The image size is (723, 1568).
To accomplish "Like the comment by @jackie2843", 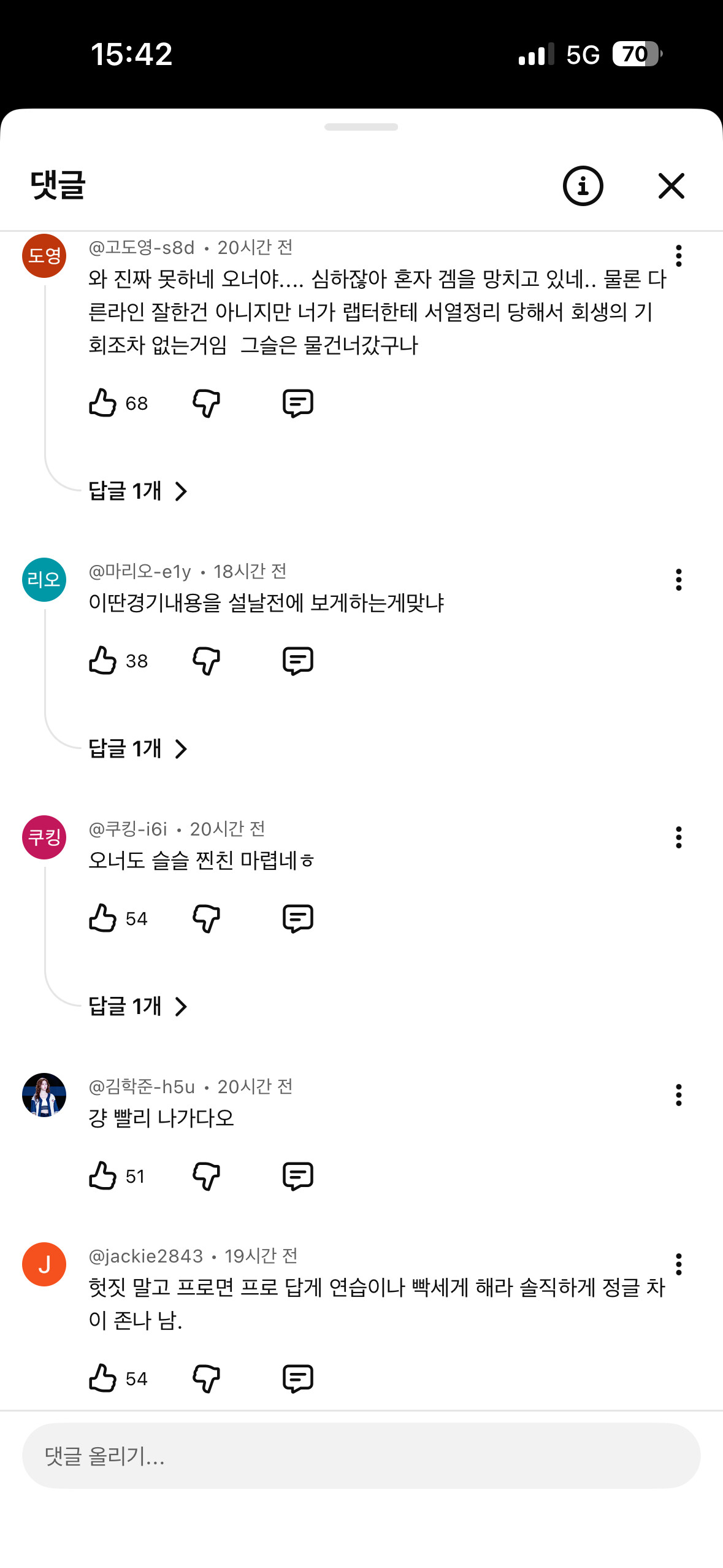I will 102,1378.
